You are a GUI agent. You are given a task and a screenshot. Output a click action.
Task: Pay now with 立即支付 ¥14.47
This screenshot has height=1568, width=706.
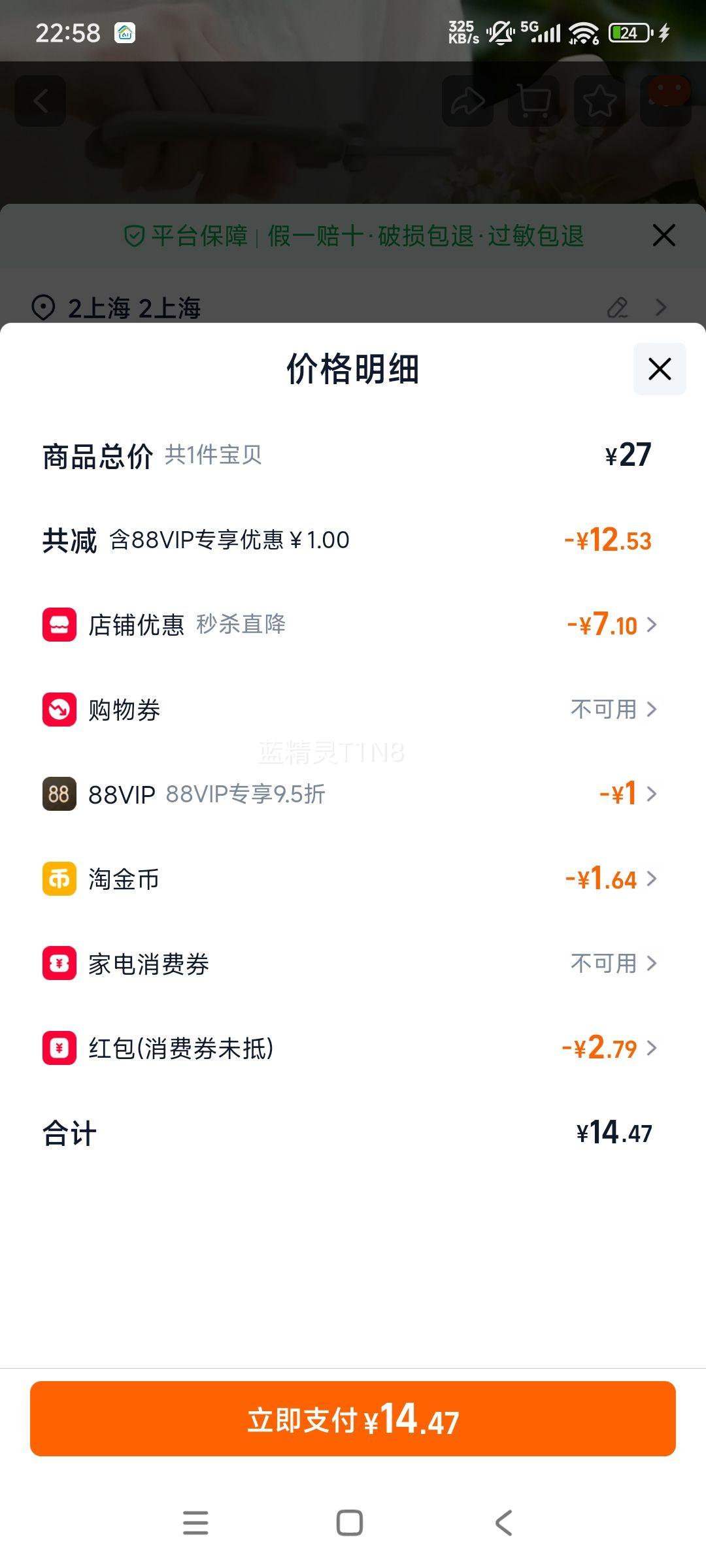pos(353,1419)
